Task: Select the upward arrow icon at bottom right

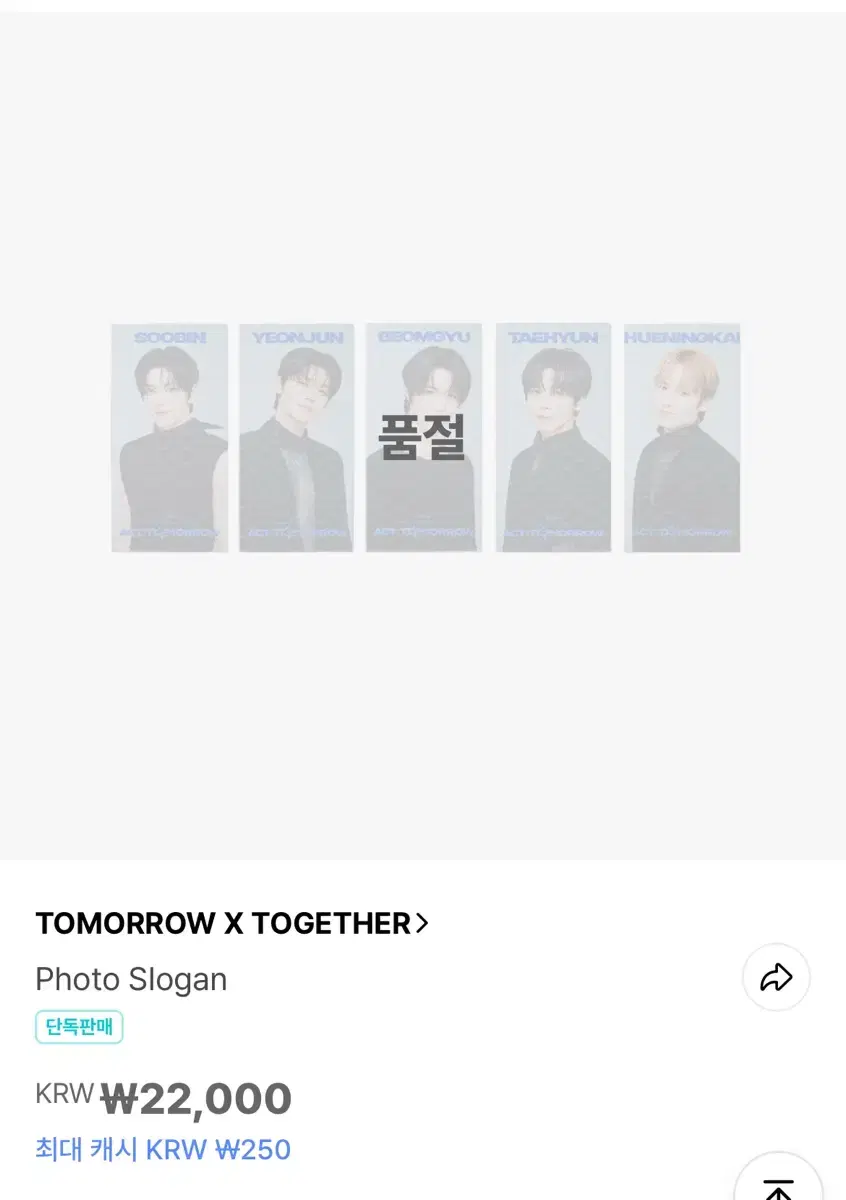Action: pyautogui.click(x=778, y=1185)
